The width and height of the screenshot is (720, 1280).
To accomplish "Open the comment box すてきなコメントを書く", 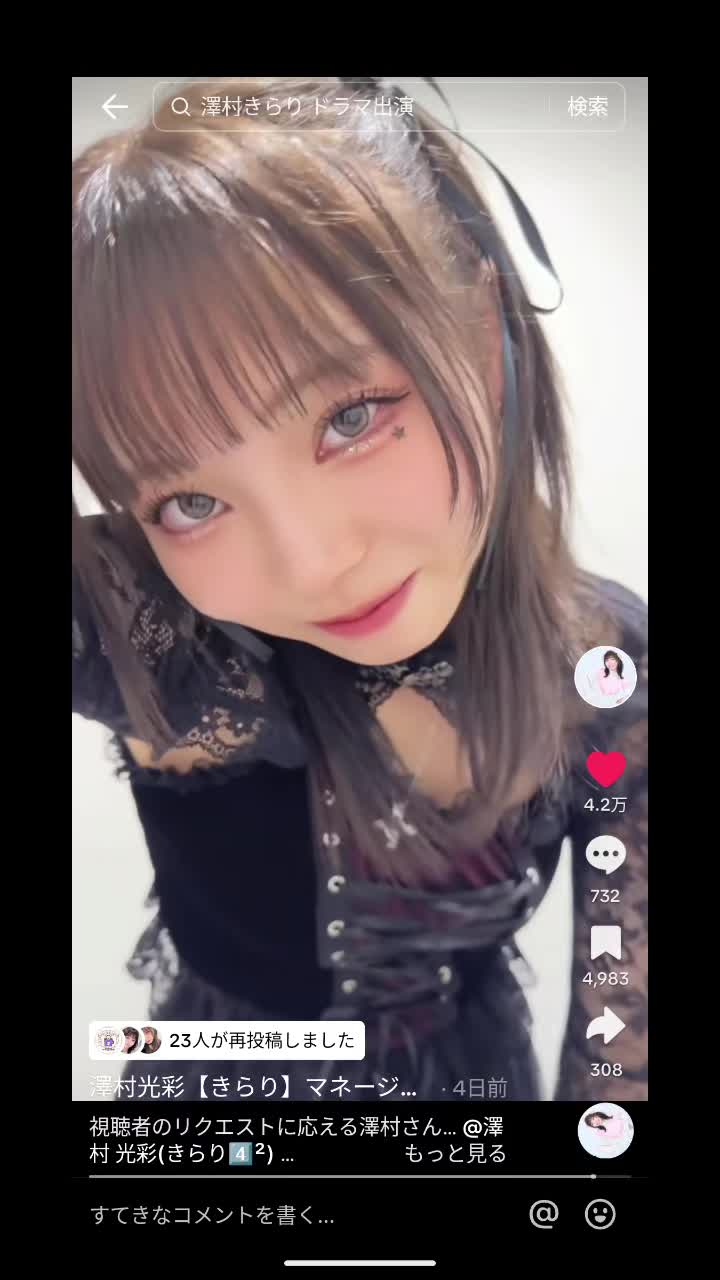I will click(x=212, y=1215).
